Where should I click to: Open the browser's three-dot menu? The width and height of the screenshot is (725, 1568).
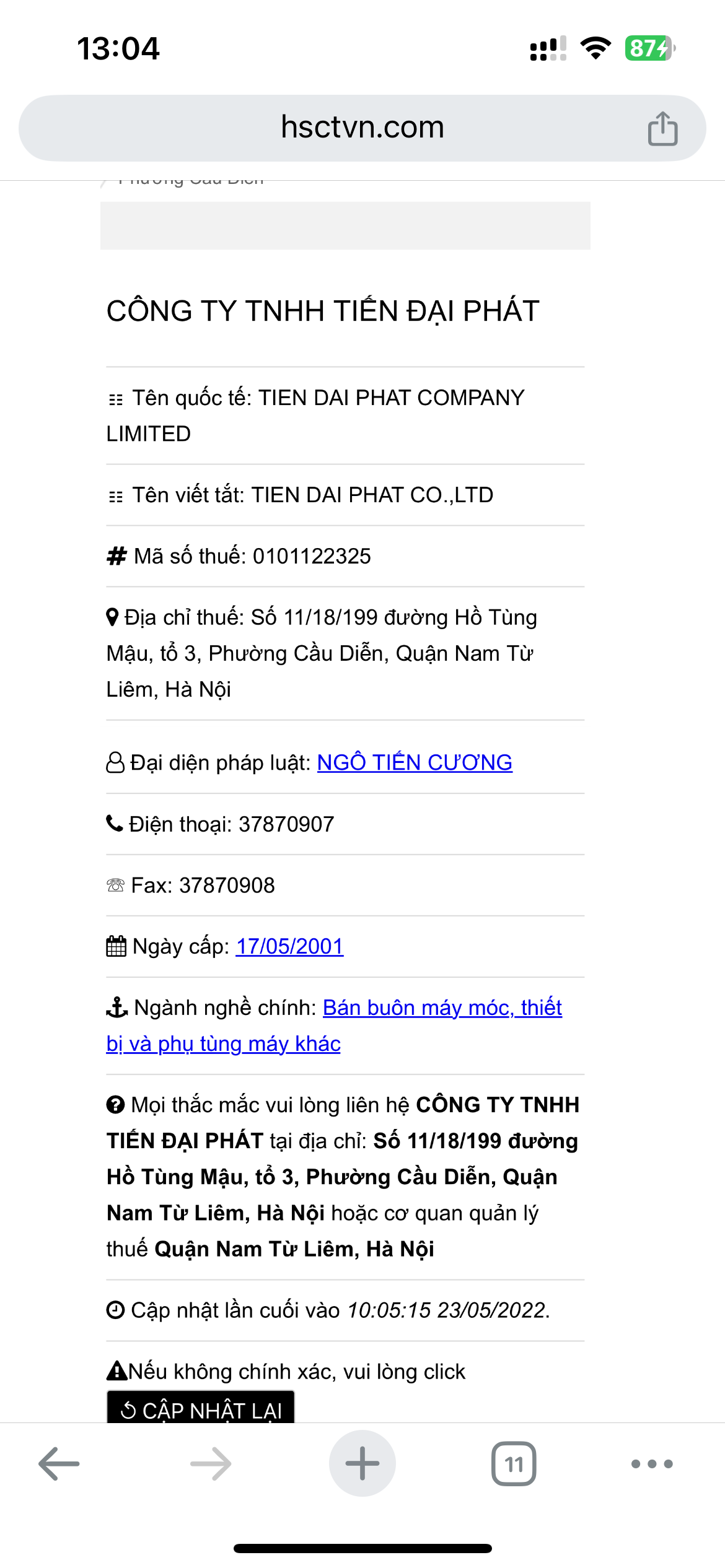[652, 1464]
